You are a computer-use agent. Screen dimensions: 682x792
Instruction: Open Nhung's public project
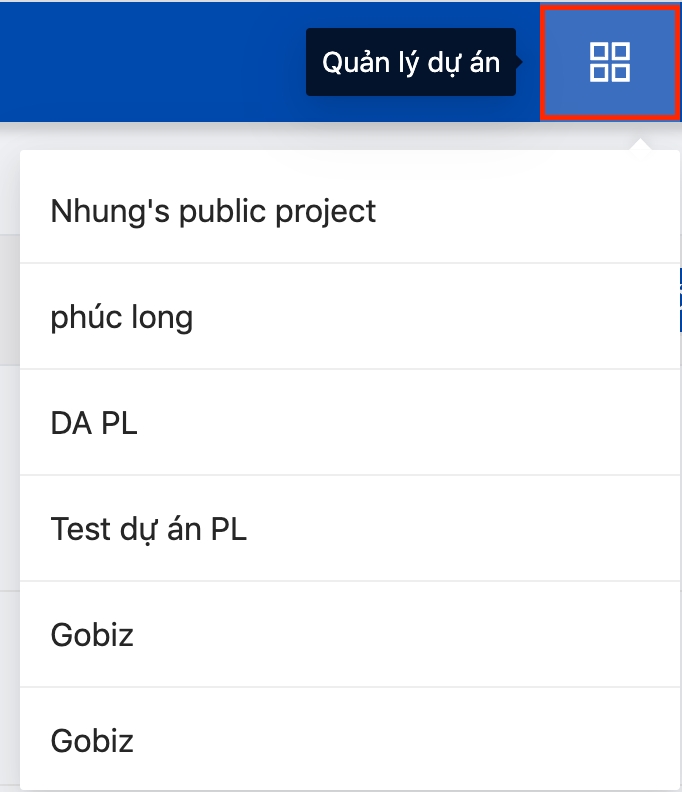coord(213,211)
